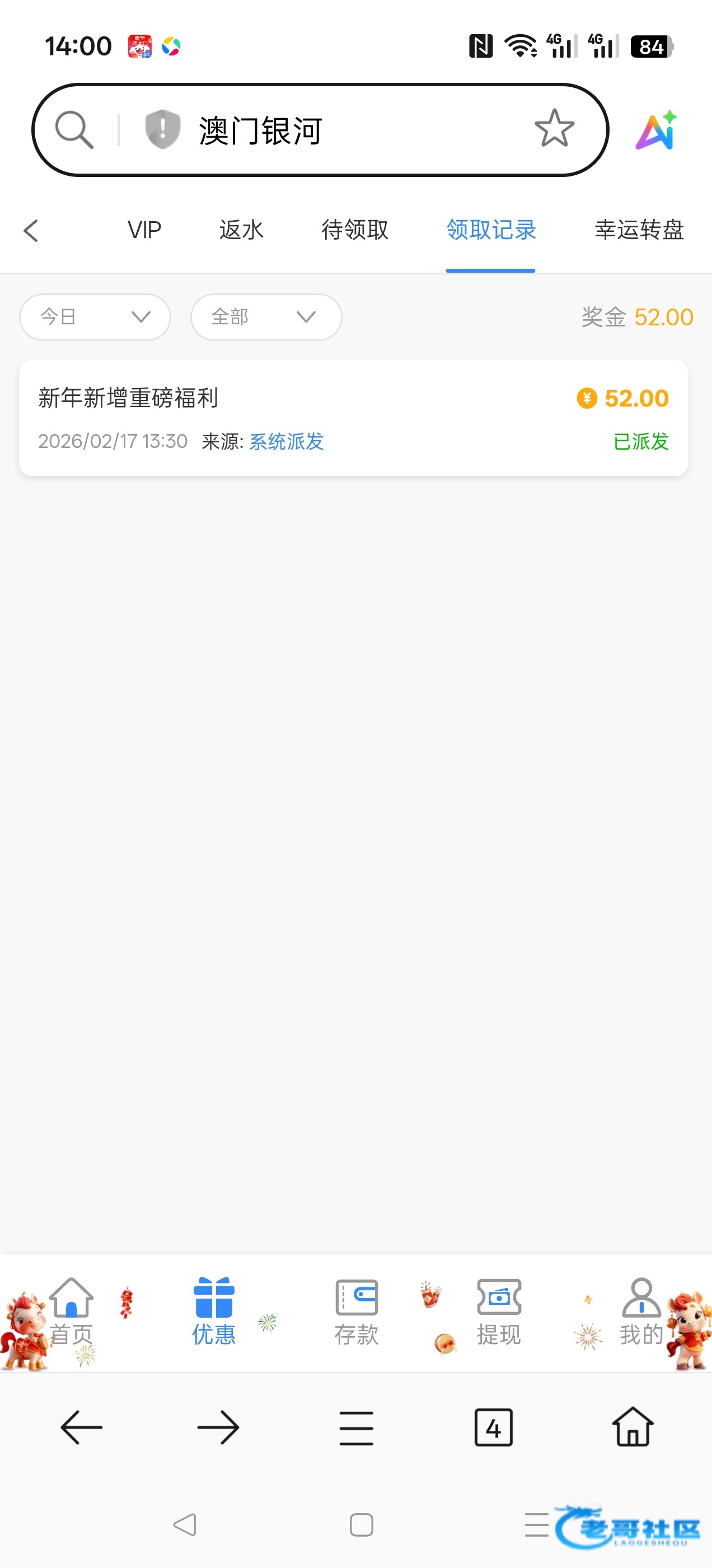Navigate forward with the browser arrow
Screen dimensions: 712x1568
[x=218, y=1428]
